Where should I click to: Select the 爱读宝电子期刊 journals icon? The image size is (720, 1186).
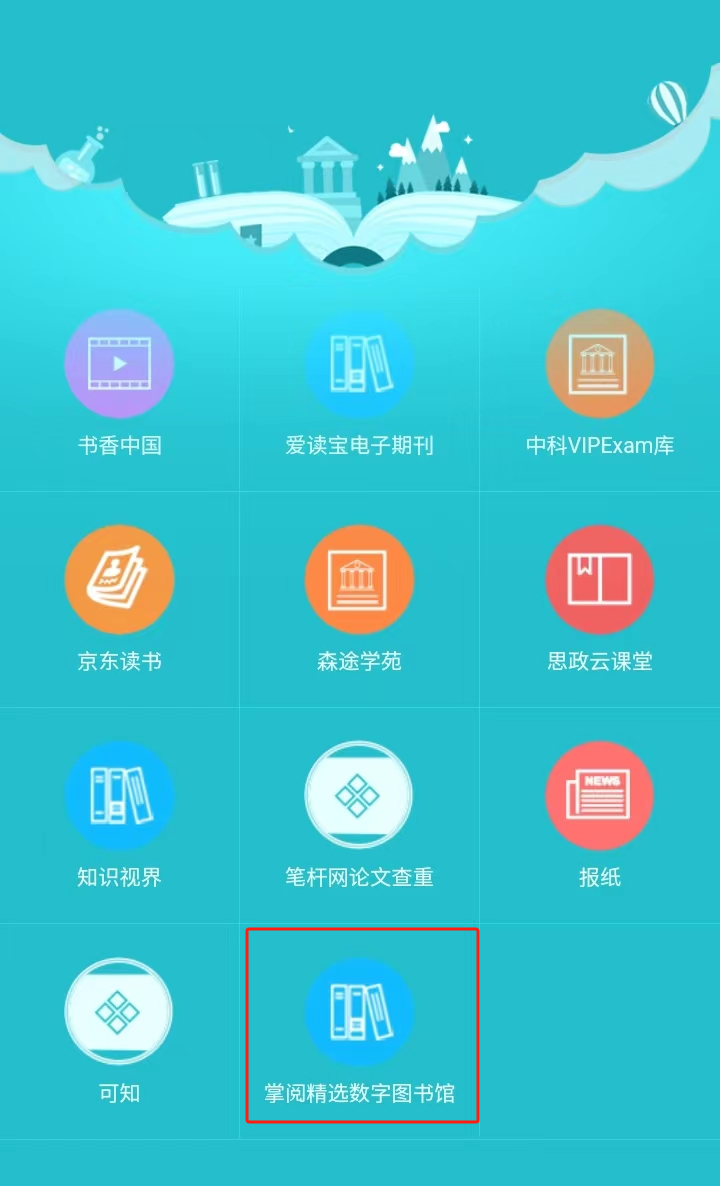(360, 362)
